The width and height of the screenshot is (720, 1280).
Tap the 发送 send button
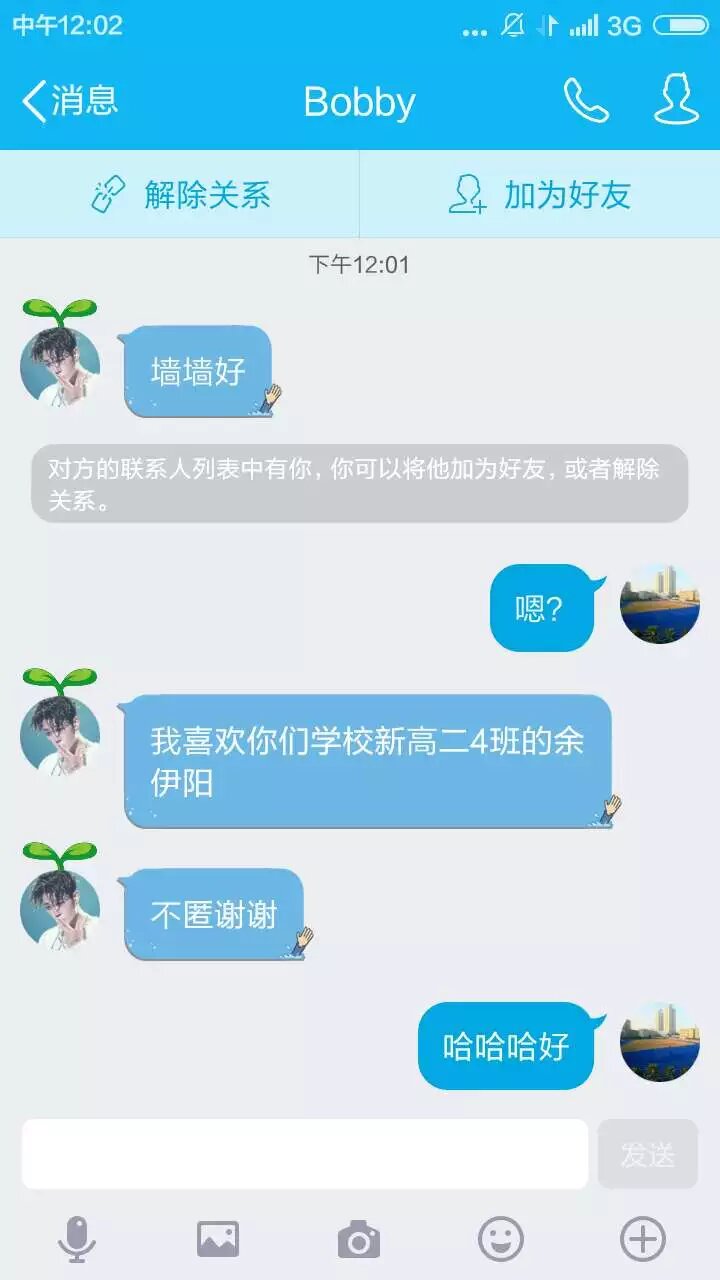(x=647, y=1154)
